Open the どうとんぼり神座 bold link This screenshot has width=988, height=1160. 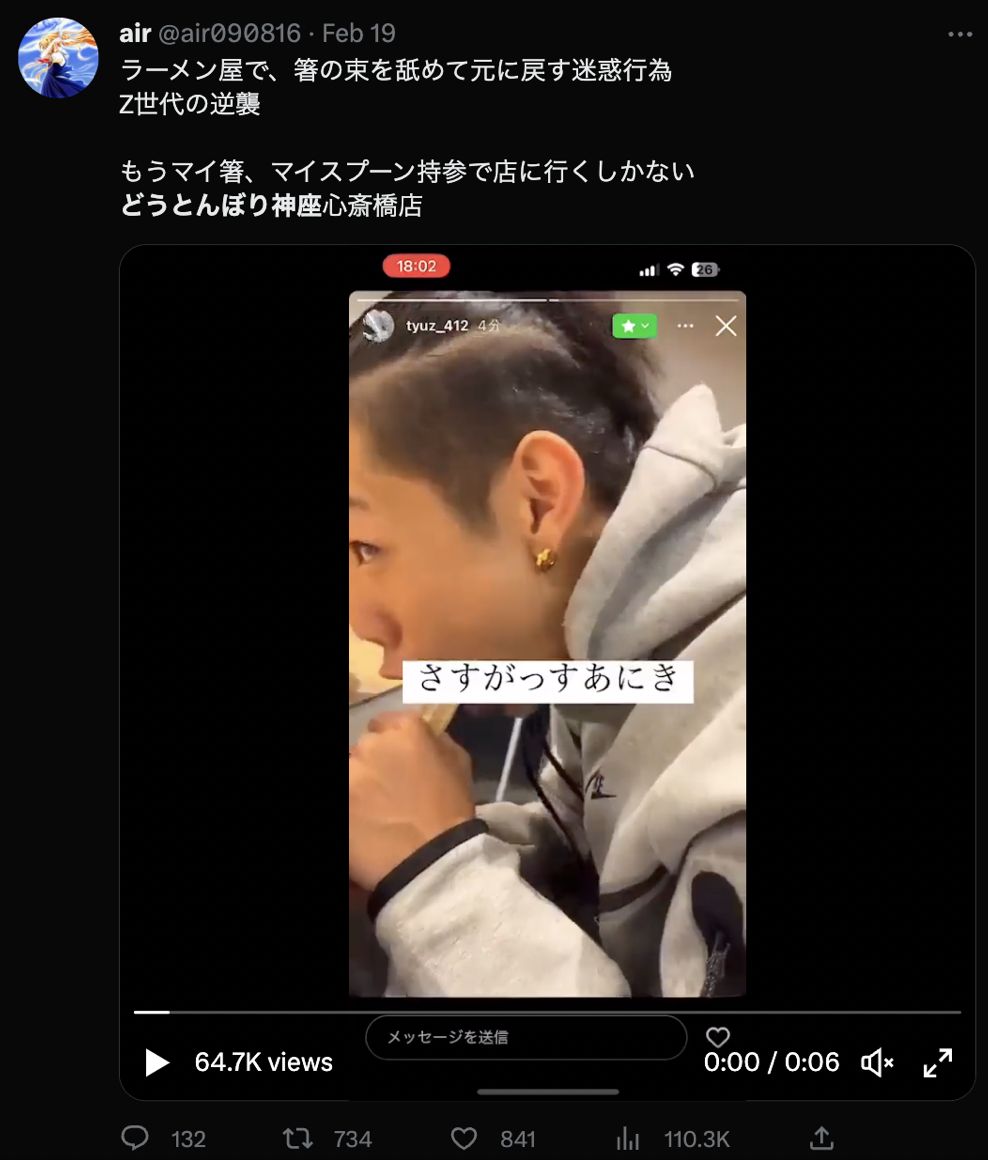tap(221, 206)
